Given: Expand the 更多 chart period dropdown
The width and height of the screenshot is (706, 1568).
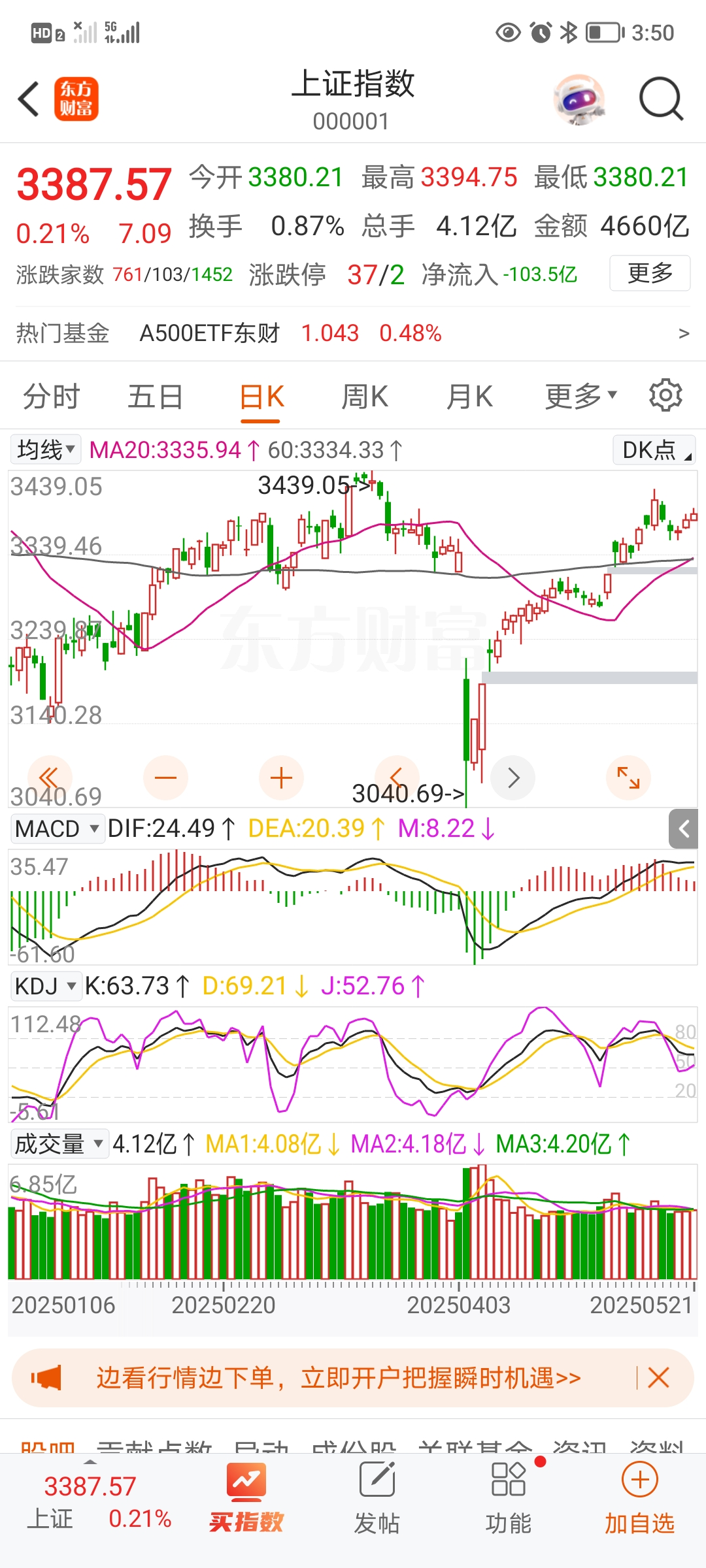Looking at the screenshot, I should (x=581, y=397).
